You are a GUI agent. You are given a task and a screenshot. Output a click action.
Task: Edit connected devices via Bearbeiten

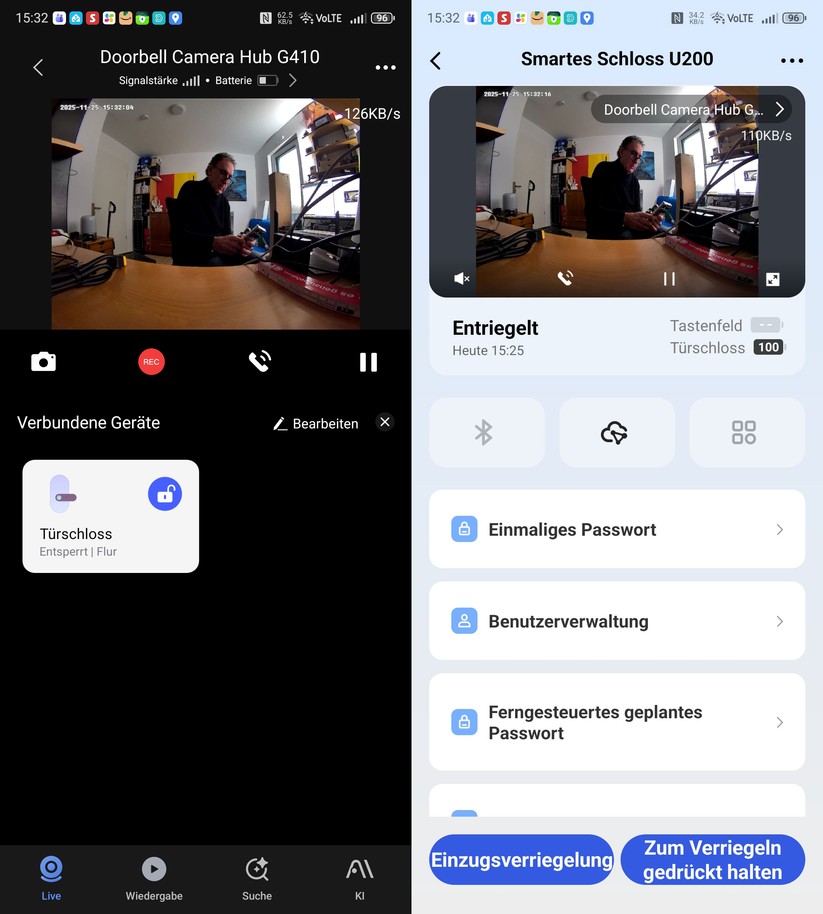(x=315, y=423)
